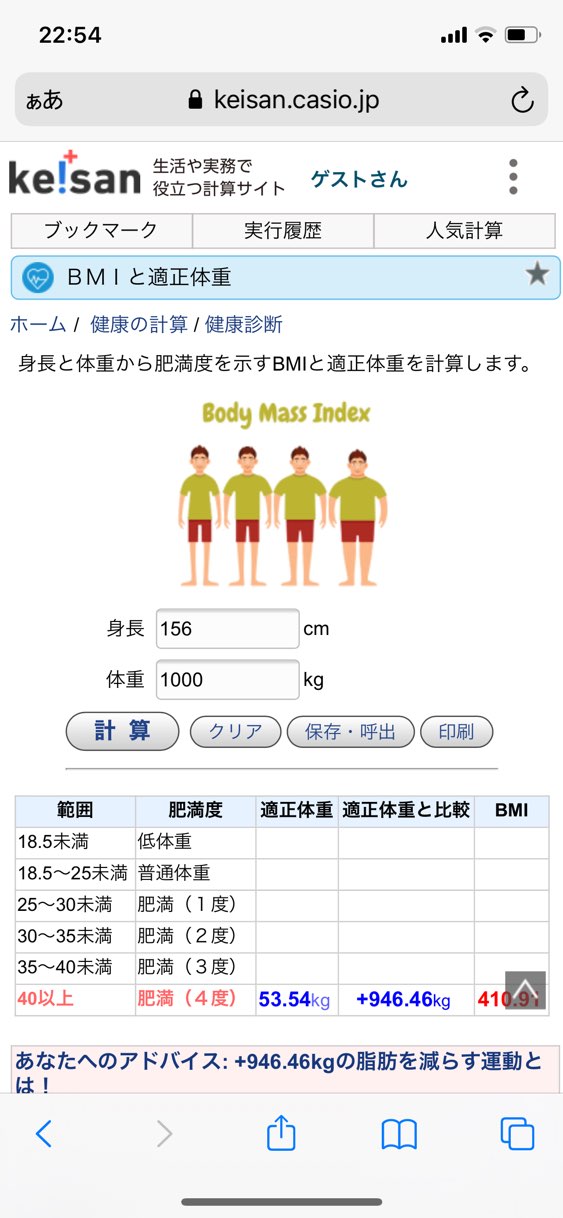Tap the keisan.casio.jp address field
The height and width of the screenshot is (1218, 563).
pyautogui.click(x=281, y=99)
